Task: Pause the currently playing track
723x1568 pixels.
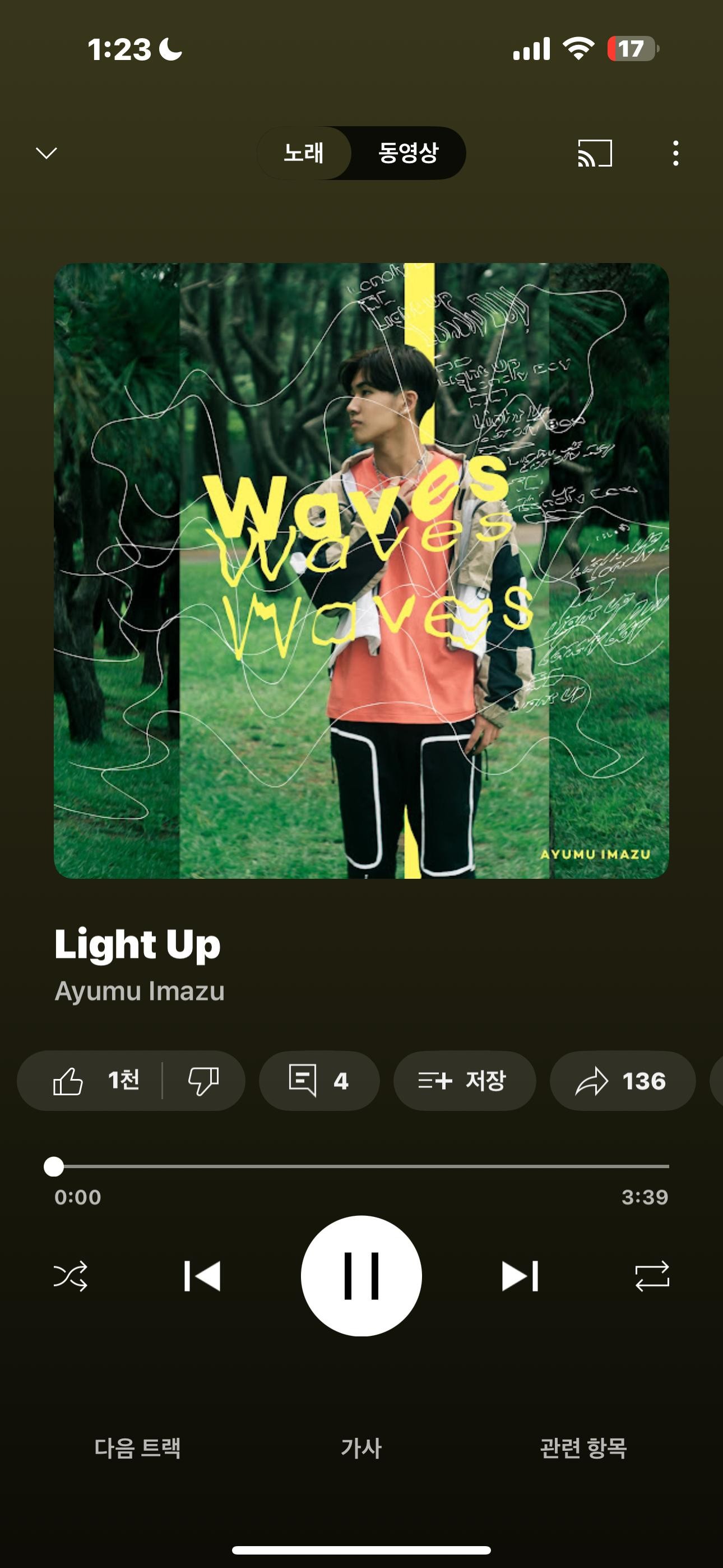Action: pyautogui.click(x=361, y=1277)
